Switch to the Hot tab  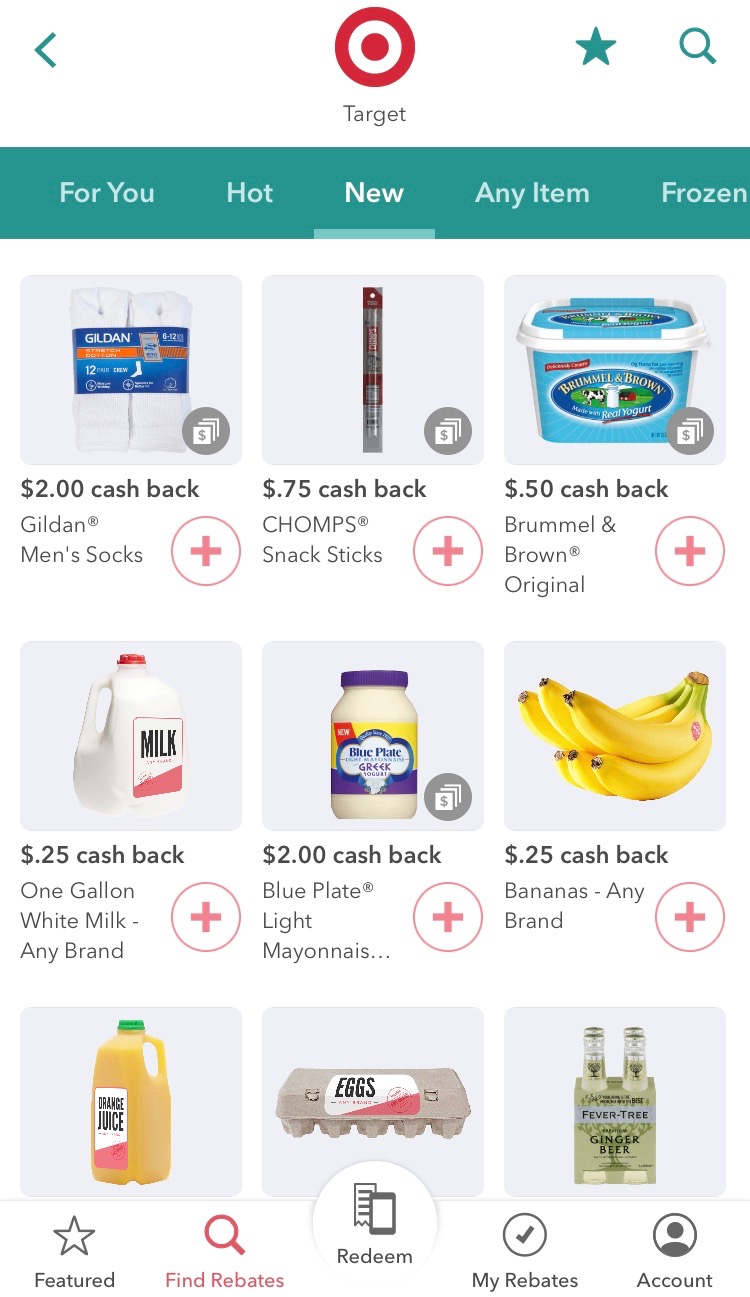tap(250, 193)
